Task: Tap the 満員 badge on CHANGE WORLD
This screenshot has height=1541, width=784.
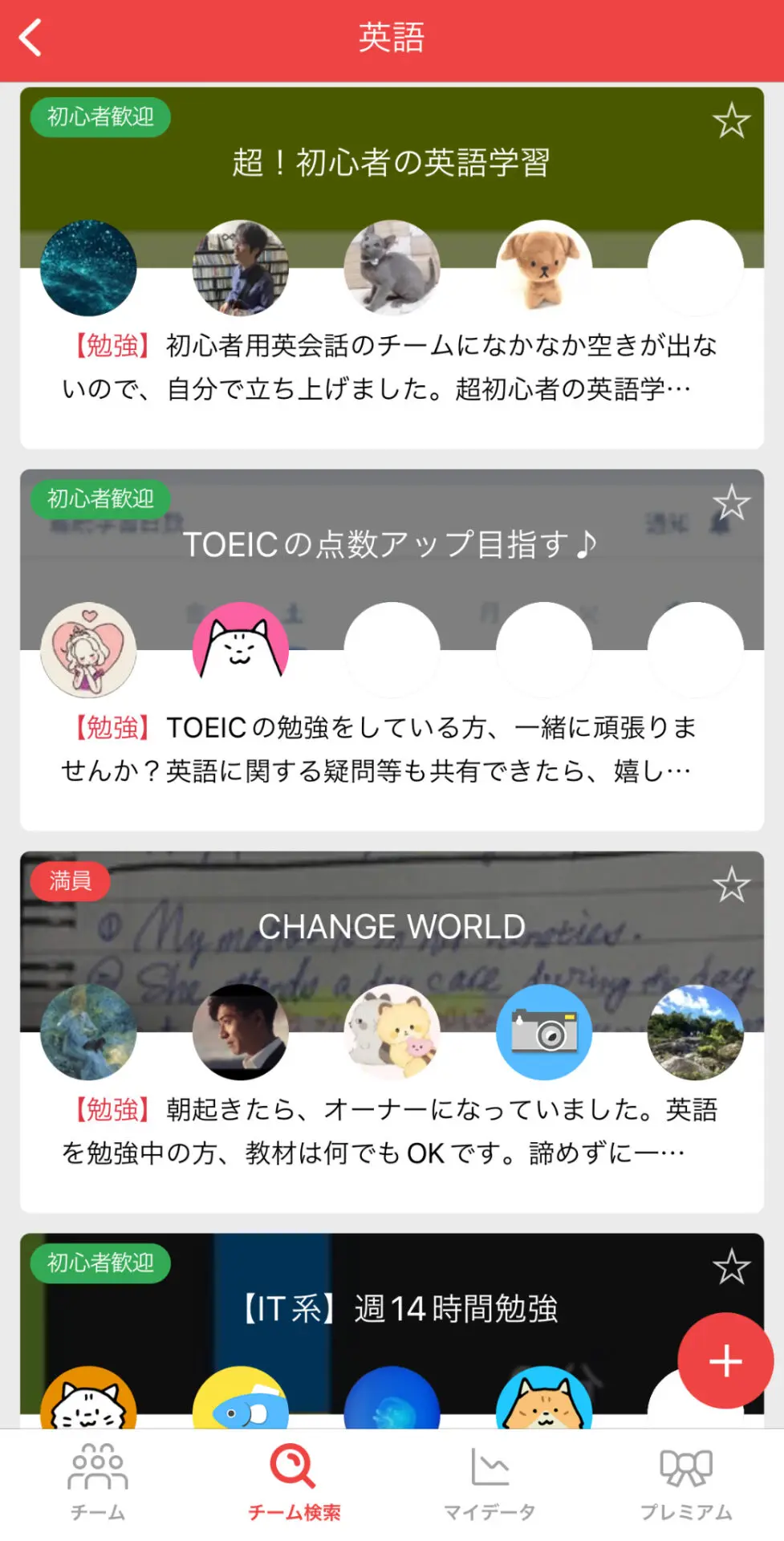Action: (70, 880)
